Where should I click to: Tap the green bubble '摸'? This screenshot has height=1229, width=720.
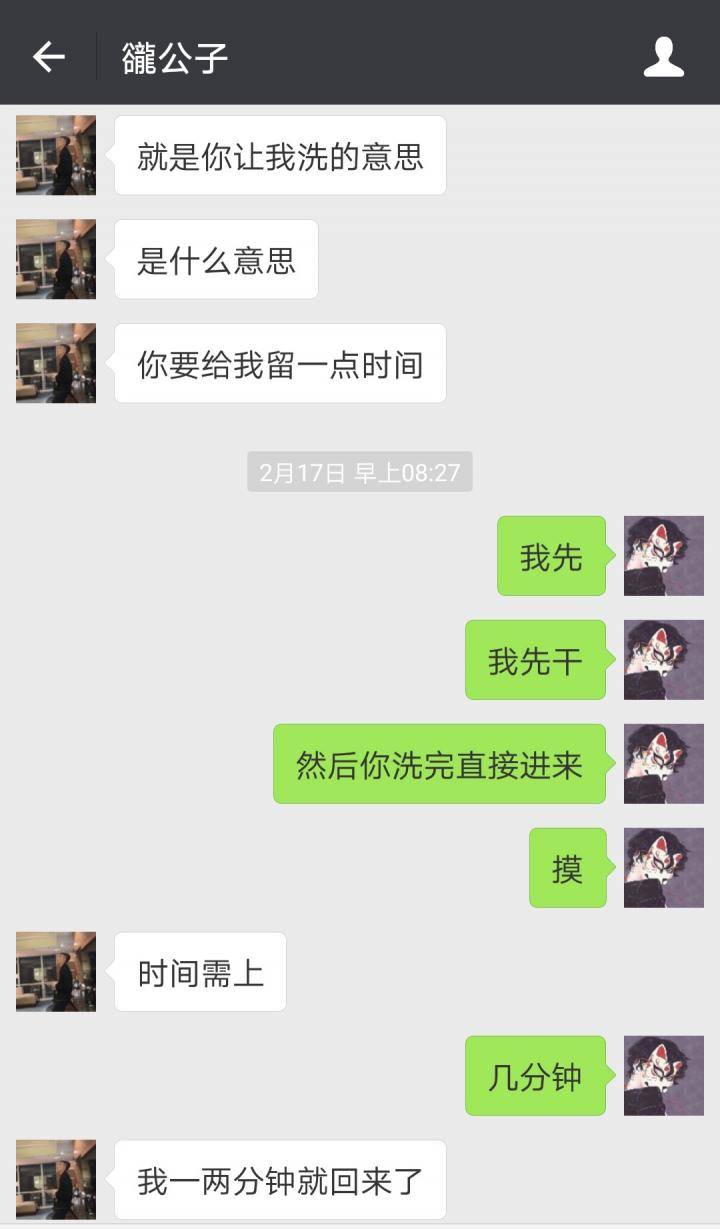(x=567, y=868)
